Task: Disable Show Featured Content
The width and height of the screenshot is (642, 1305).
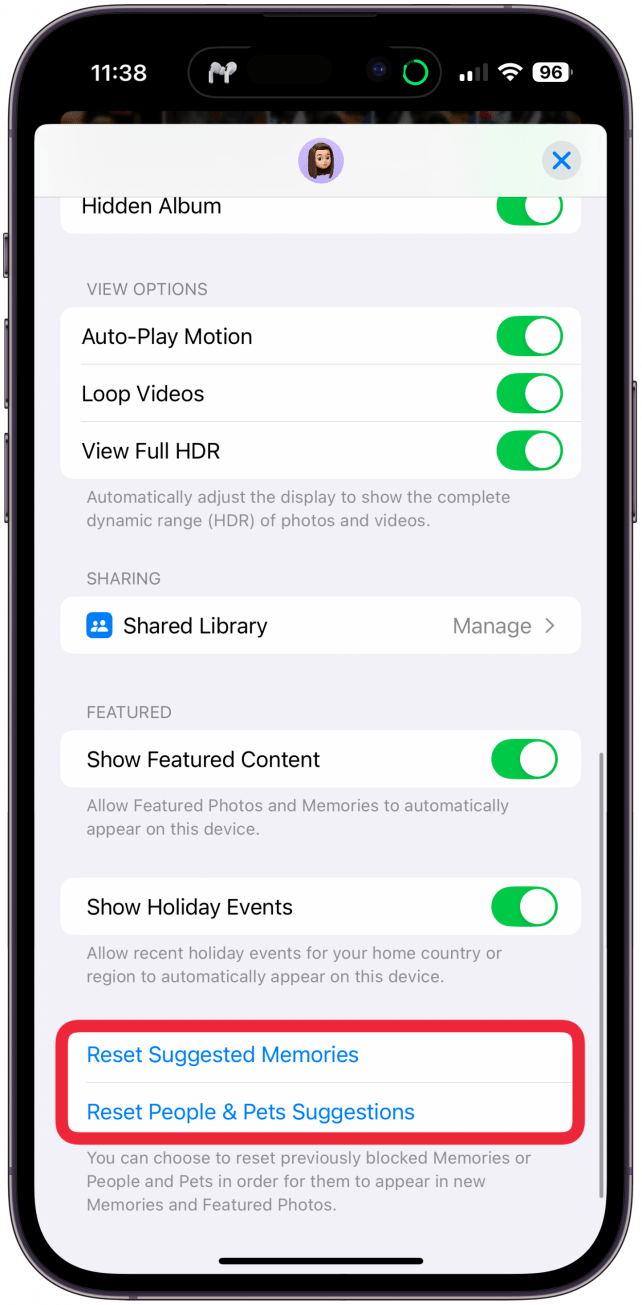Action: point(524,760)
